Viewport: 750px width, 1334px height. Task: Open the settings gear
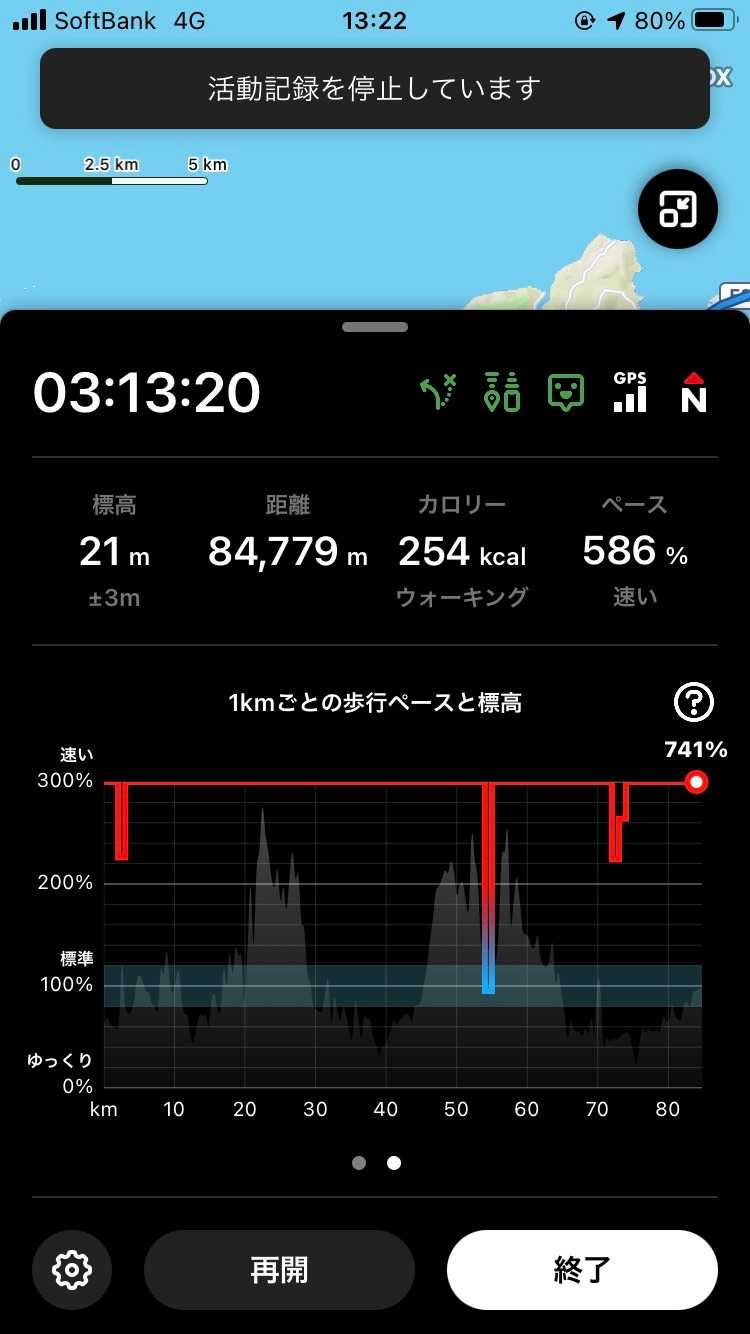click(x=72, y=1270)
